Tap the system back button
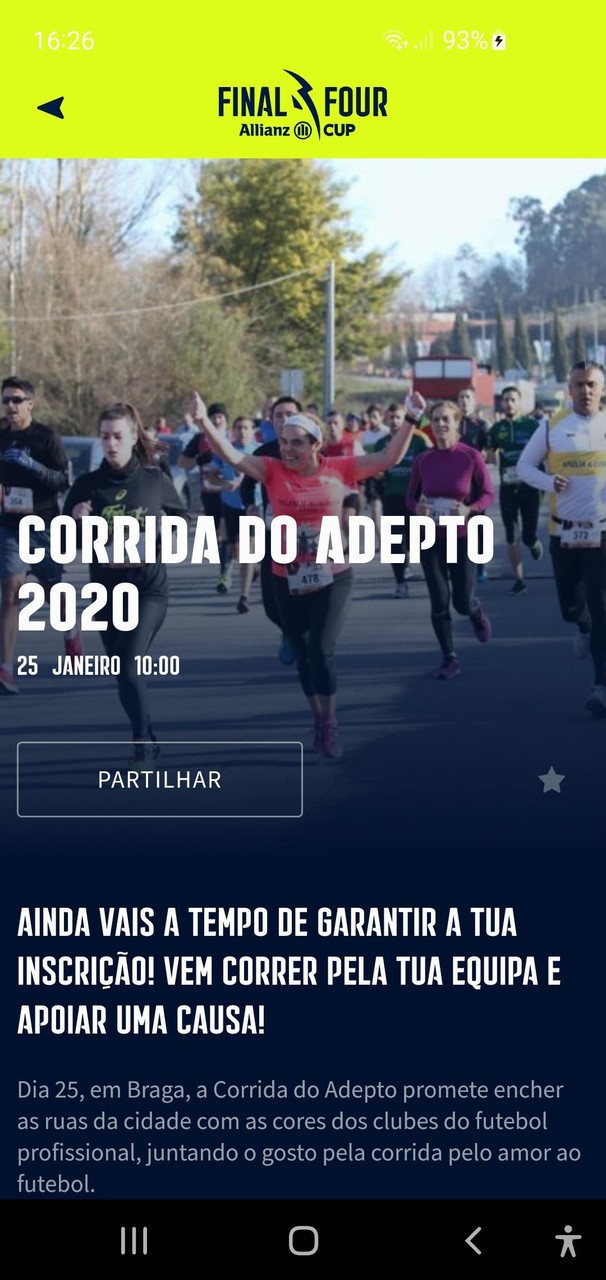Viewport: 606px width, 1280px height. [473, 1241]
